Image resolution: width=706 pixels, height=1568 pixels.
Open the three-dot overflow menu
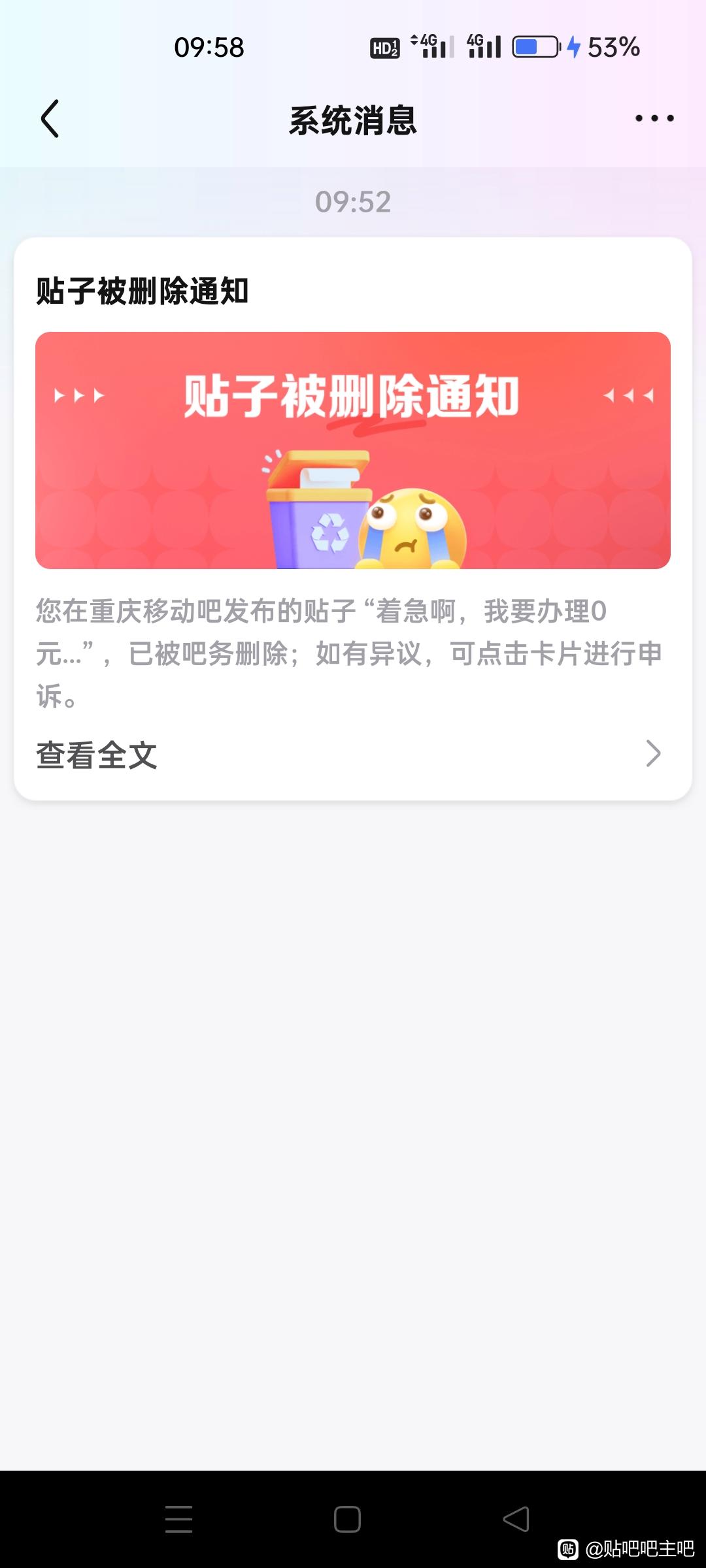[654, 118]
